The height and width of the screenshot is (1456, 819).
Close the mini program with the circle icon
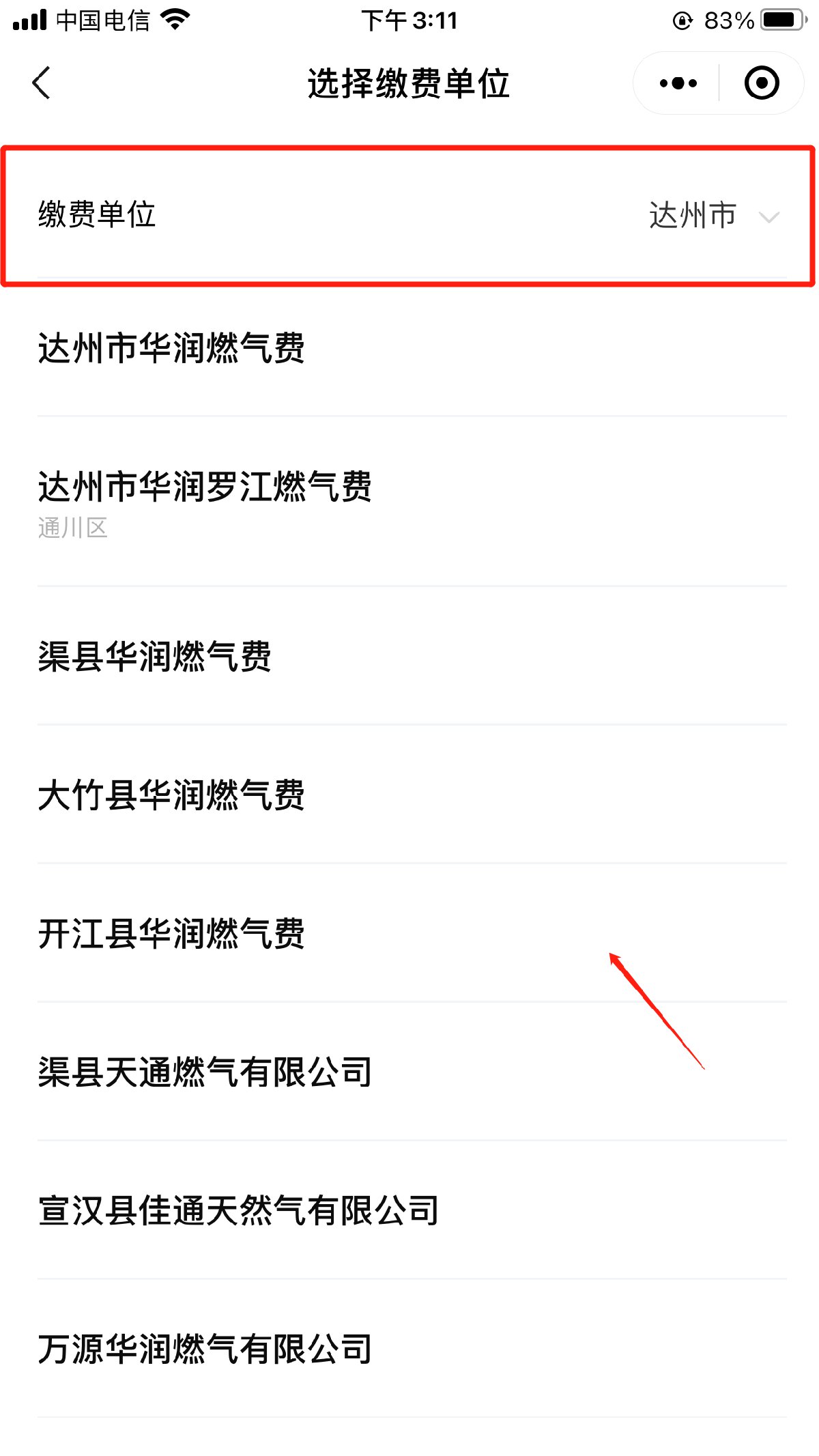coord(761,83)
